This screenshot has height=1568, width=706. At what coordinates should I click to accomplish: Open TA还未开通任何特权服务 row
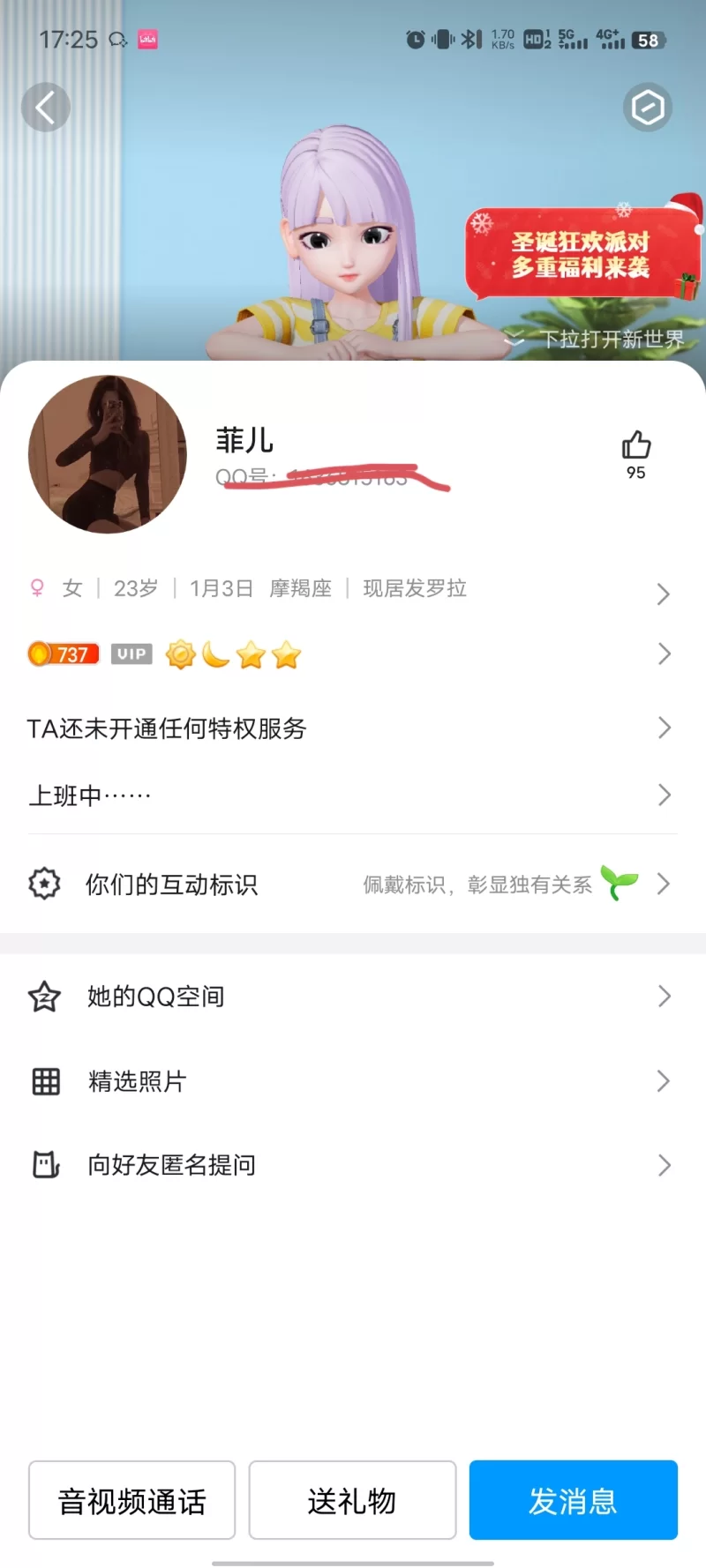coord(351,728)
